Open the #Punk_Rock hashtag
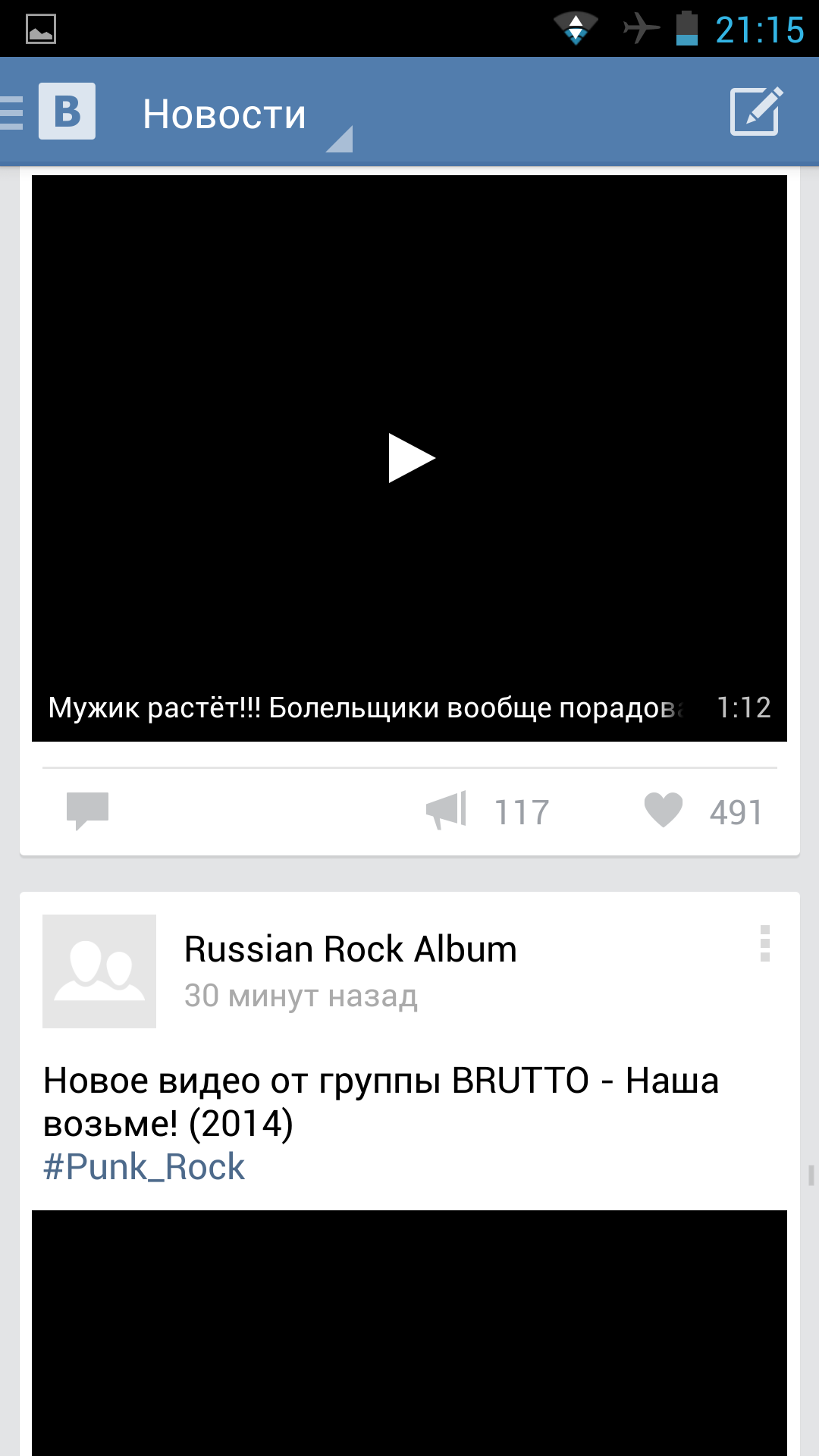The width and height of the screenshot is (819, 1456). 144,1167
